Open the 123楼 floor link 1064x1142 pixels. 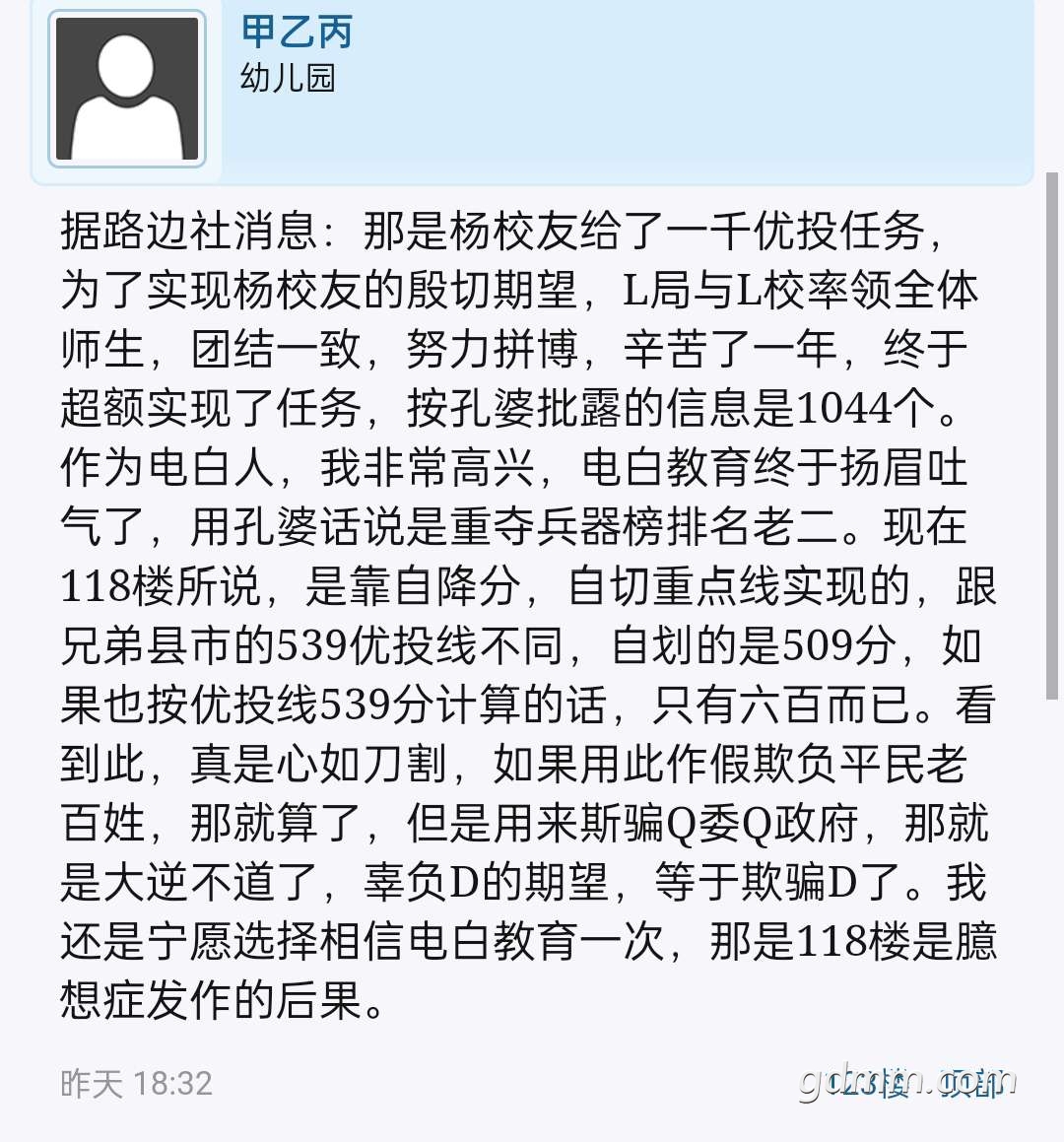pyautogui.click(x=866, y=1083)
